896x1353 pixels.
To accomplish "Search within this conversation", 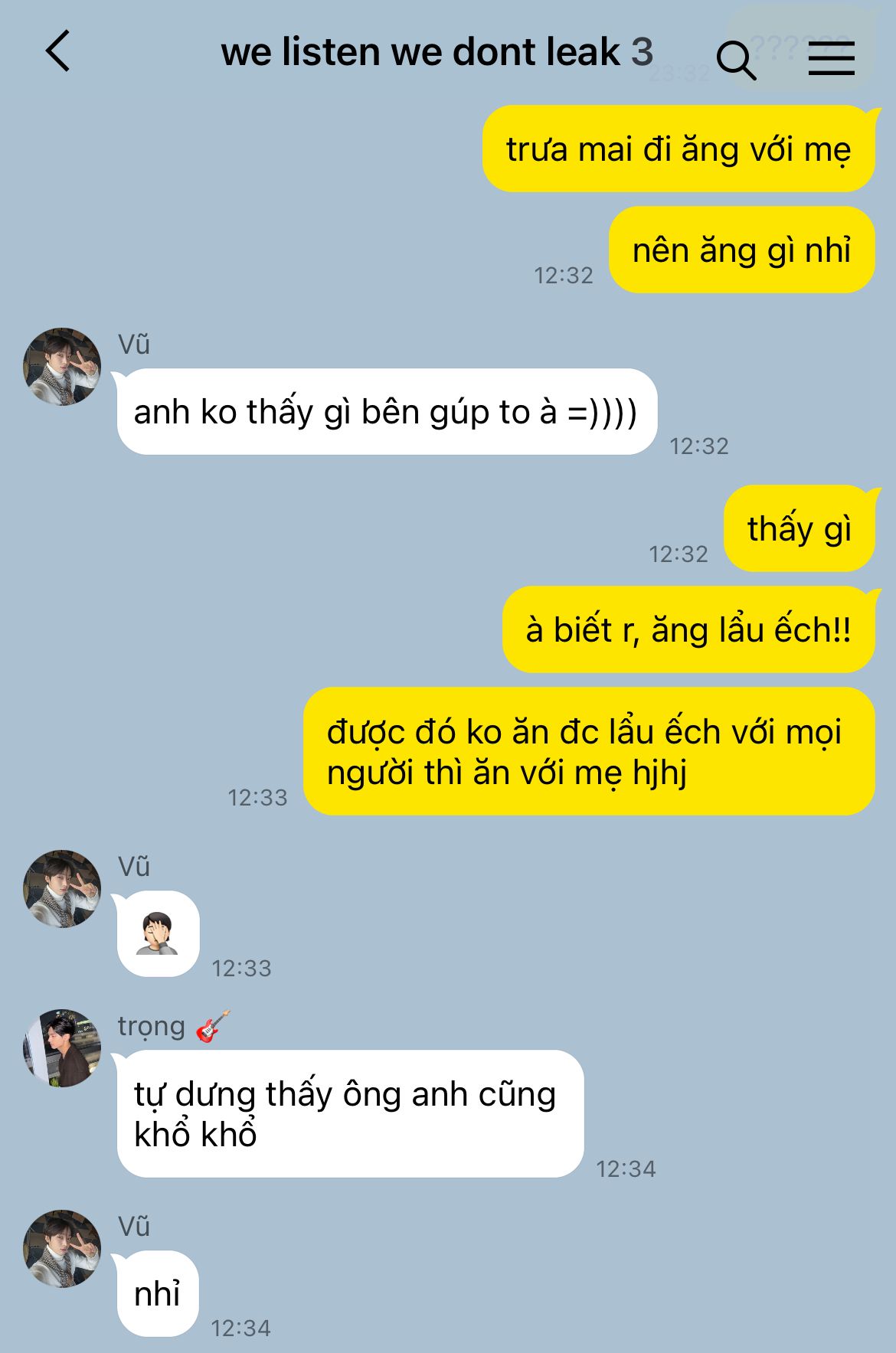I will [736, 60].
